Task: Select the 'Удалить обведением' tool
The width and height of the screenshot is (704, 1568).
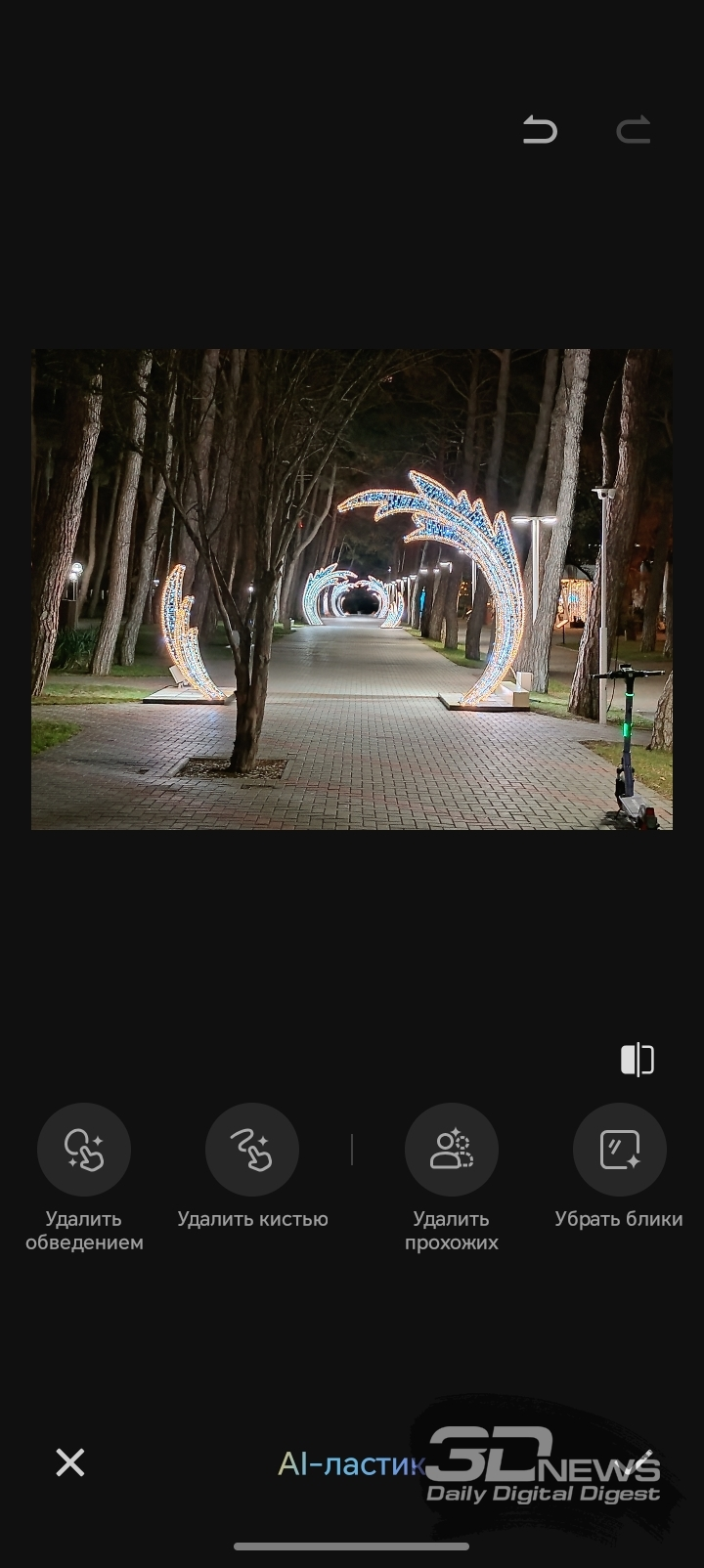Action: (84, 1151)
